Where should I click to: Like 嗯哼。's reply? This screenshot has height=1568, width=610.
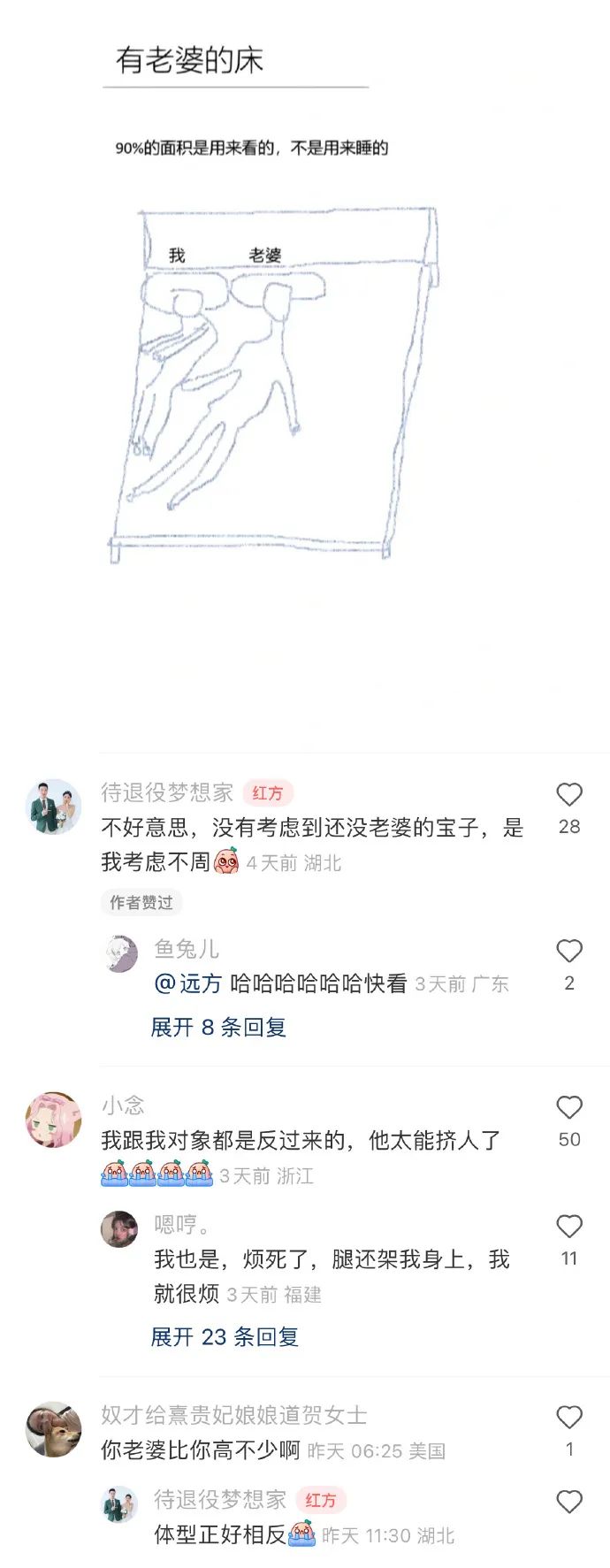(x=568, y=1227)
